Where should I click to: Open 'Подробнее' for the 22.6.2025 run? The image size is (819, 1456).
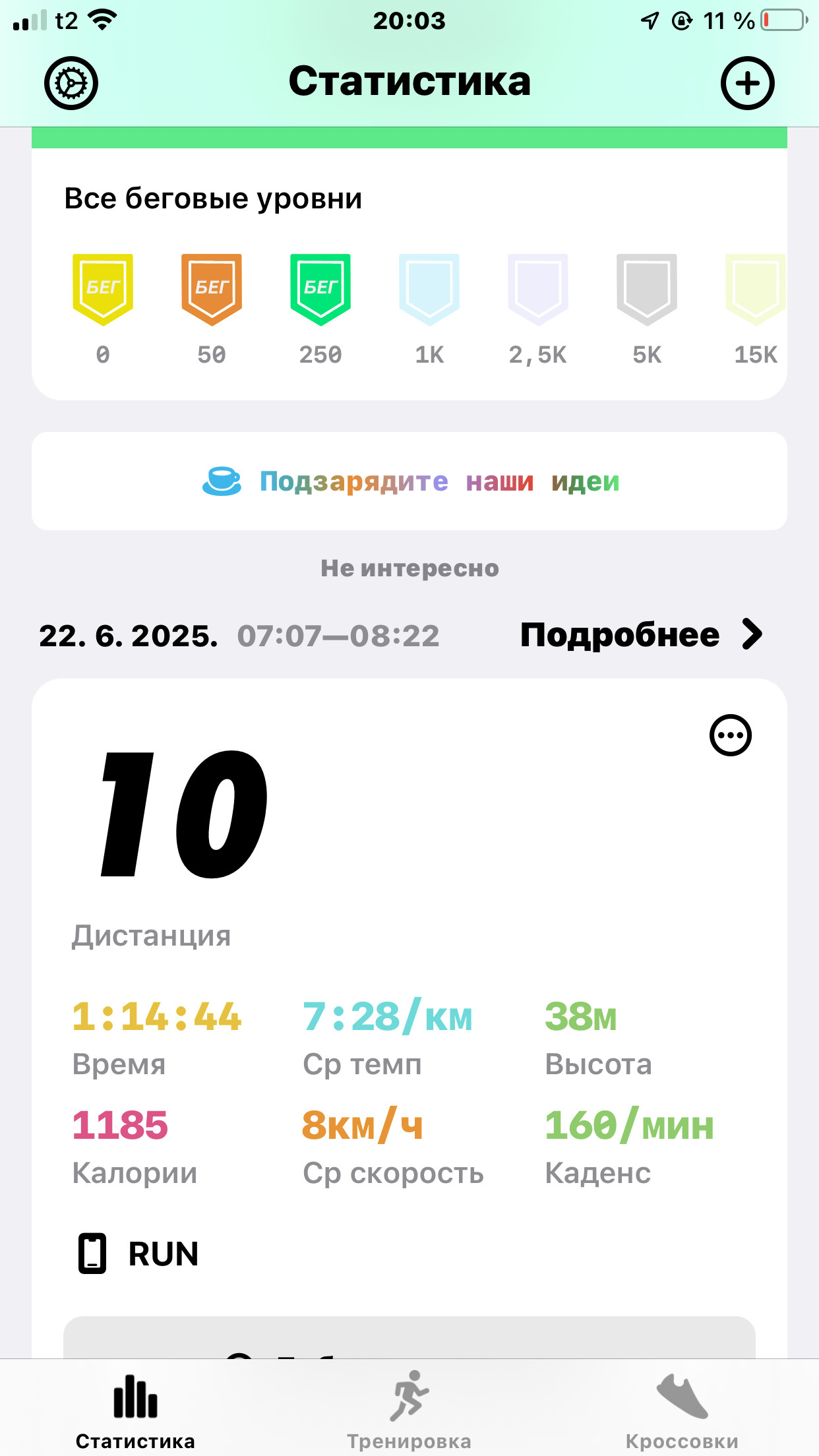coord(641,634)
